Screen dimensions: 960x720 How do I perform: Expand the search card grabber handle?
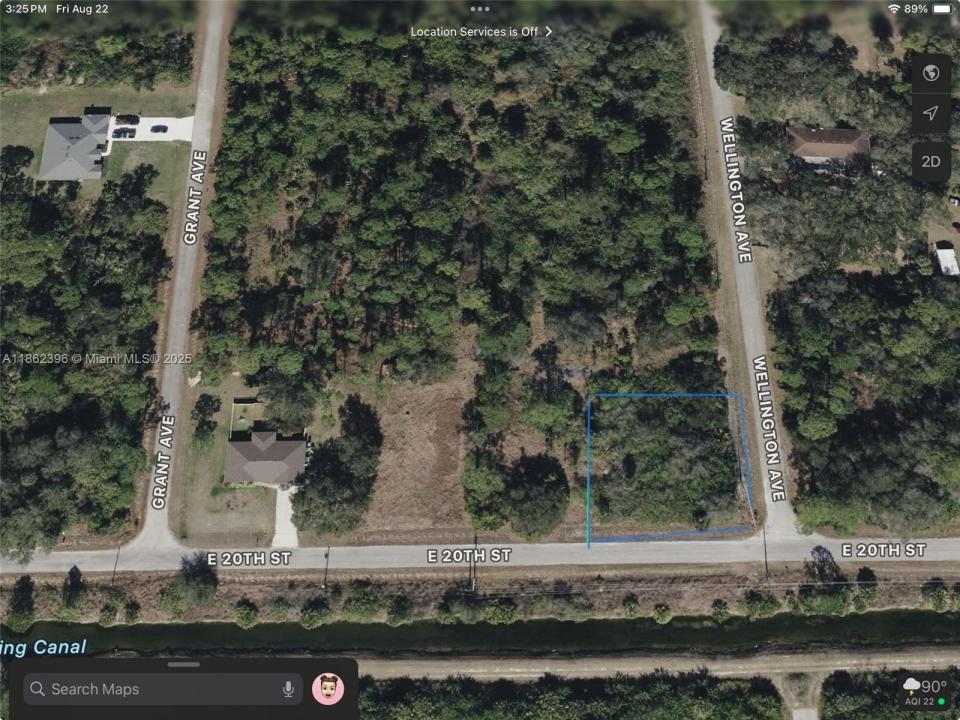point(183,664)
